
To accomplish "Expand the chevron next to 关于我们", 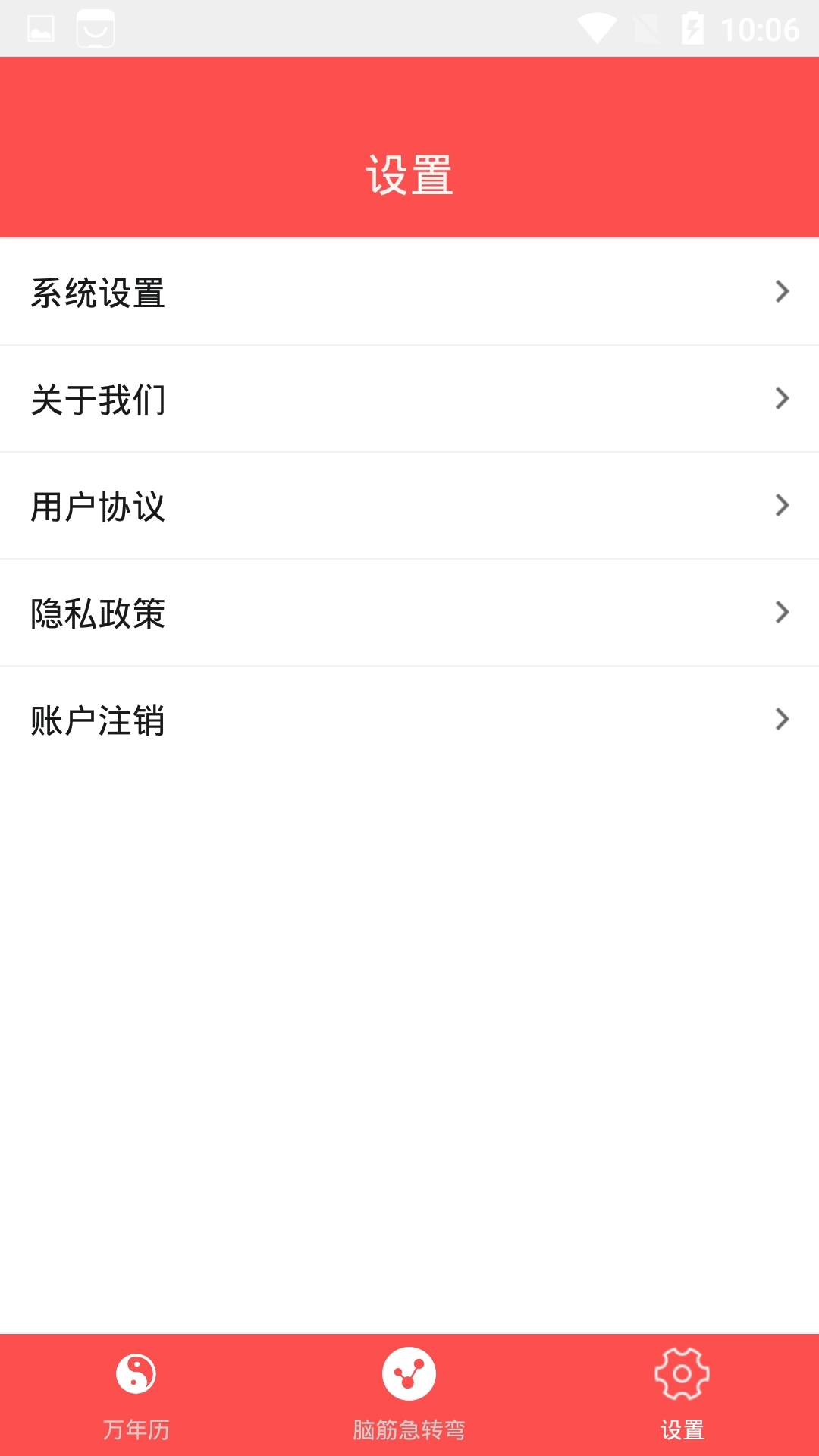I will coord(782,398).
